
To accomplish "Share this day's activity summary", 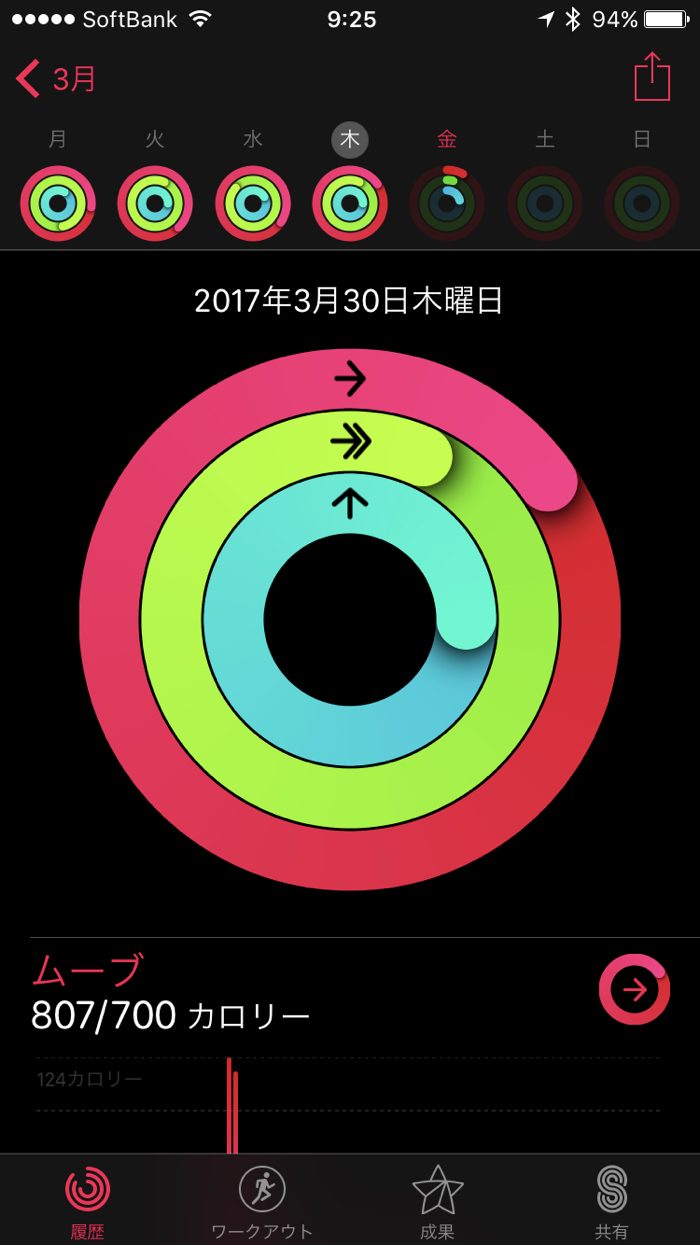I will [652, 77].
